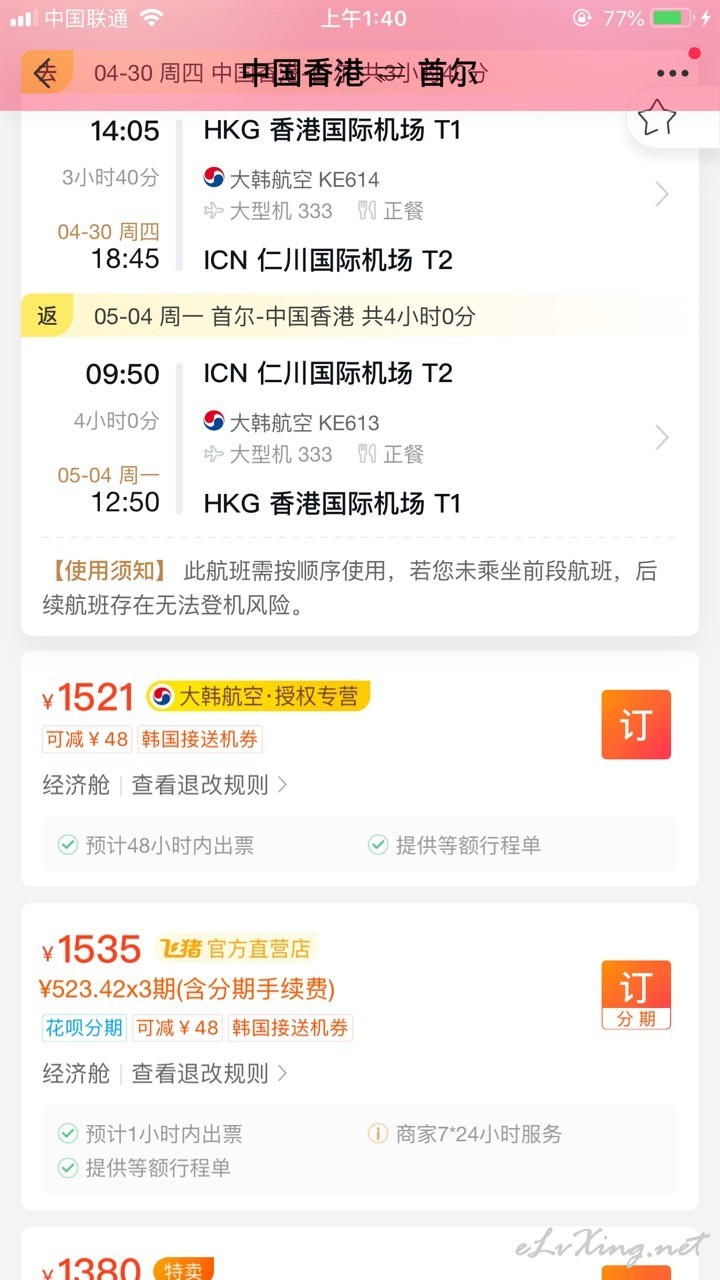The image size is (720, 1280).
Task: Book the ¥1535 fare with installments
Action: pyautogui.click(x=635, y=995)
